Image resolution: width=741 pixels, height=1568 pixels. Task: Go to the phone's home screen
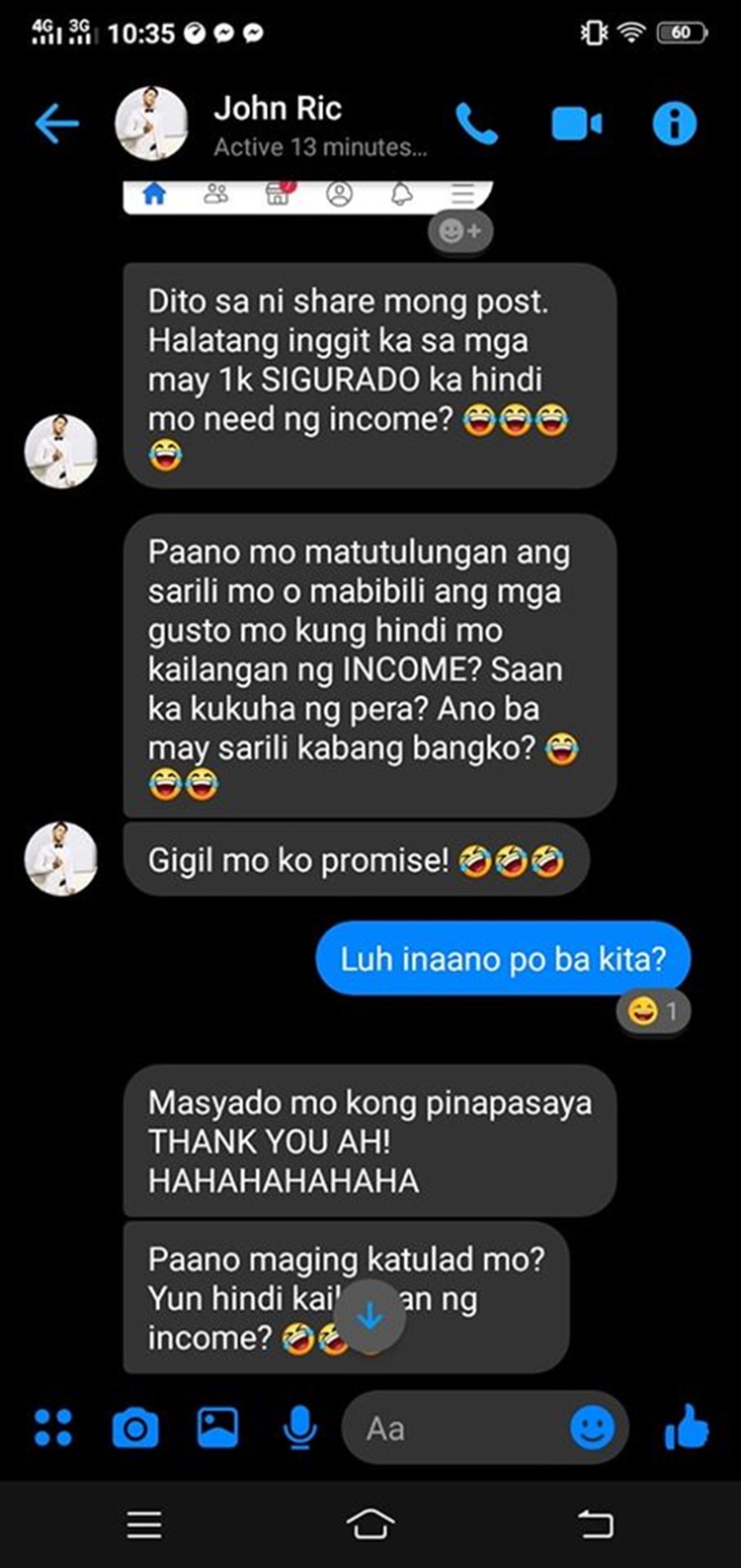(370, 1524)
